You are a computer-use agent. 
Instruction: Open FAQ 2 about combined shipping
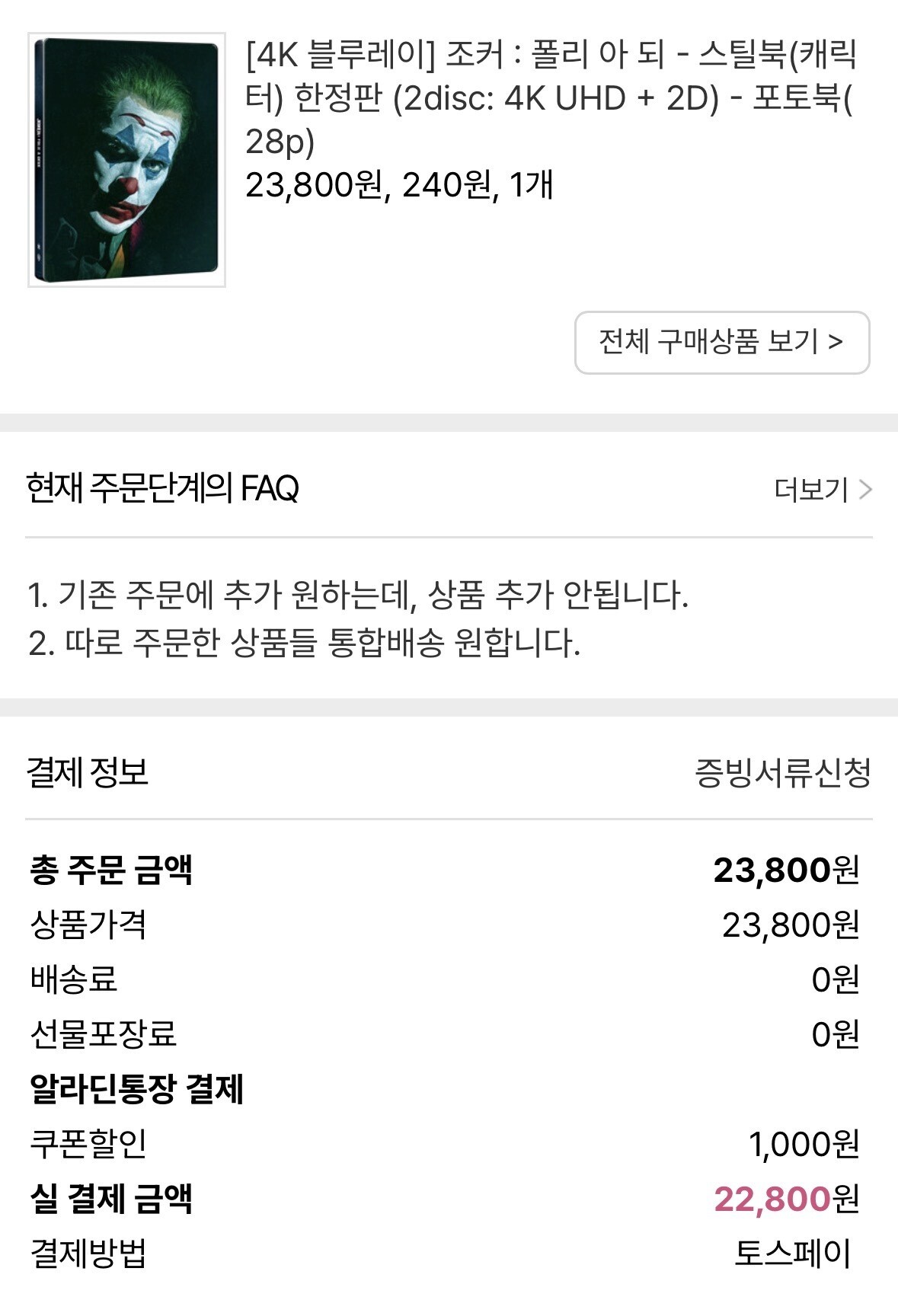click(x=304, y=643)
